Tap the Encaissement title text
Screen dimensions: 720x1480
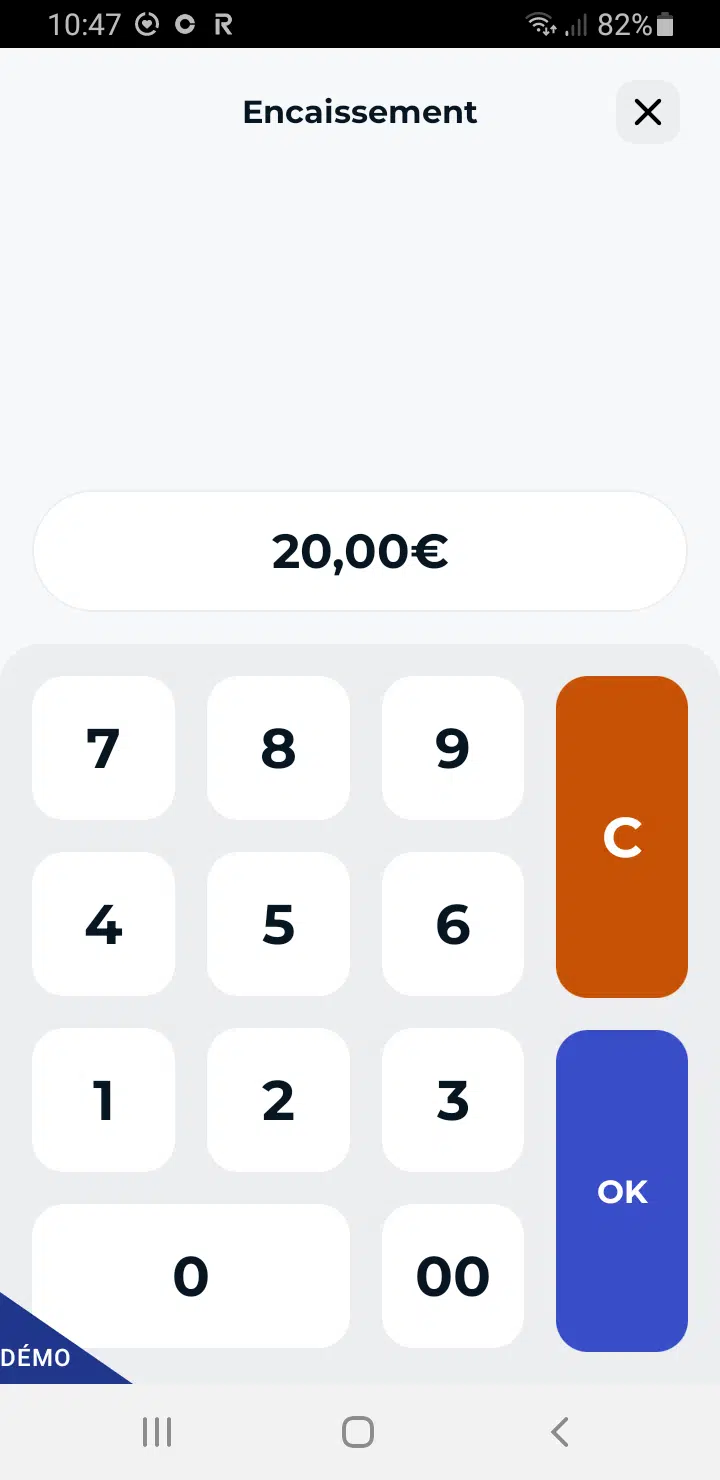tap(358, 112)
